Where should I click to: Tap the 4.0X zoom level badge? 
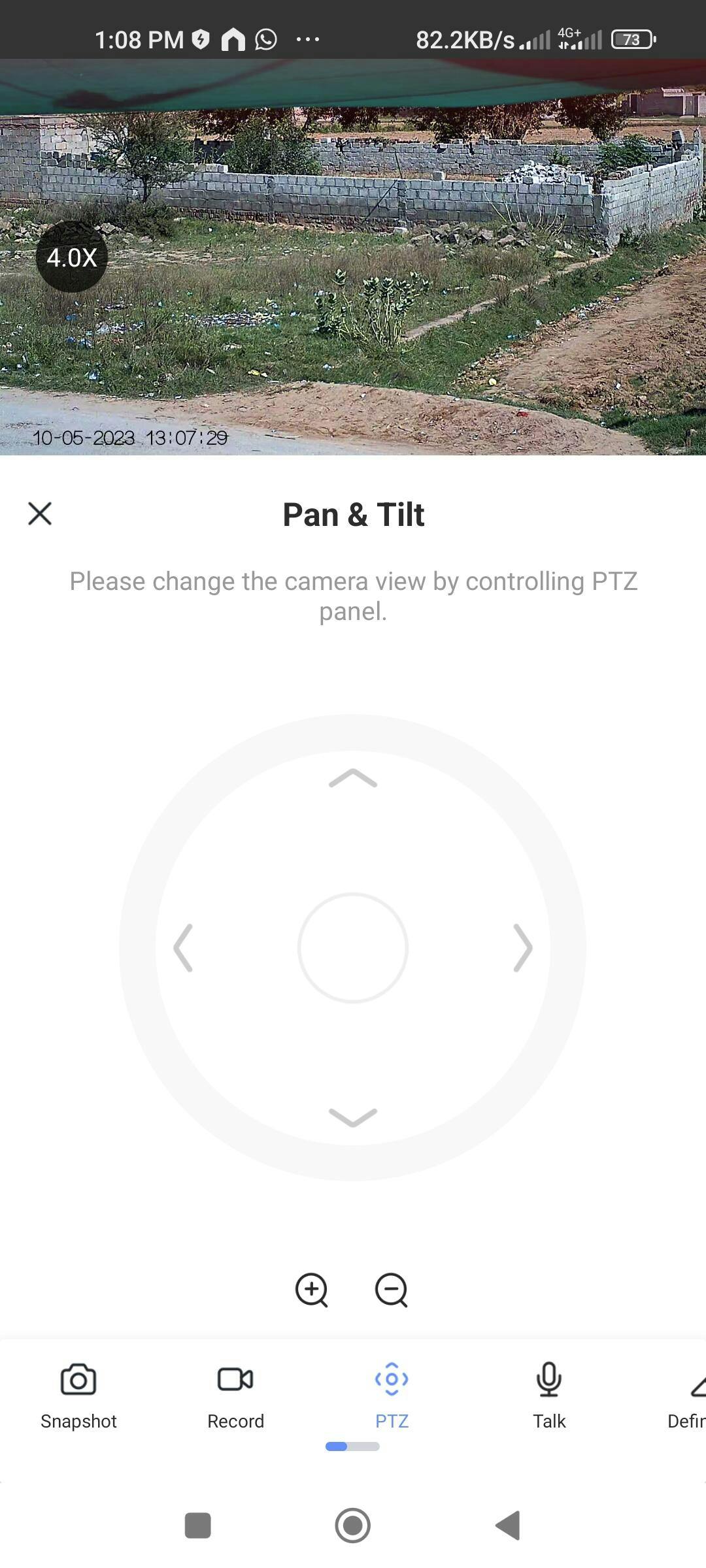72,257
